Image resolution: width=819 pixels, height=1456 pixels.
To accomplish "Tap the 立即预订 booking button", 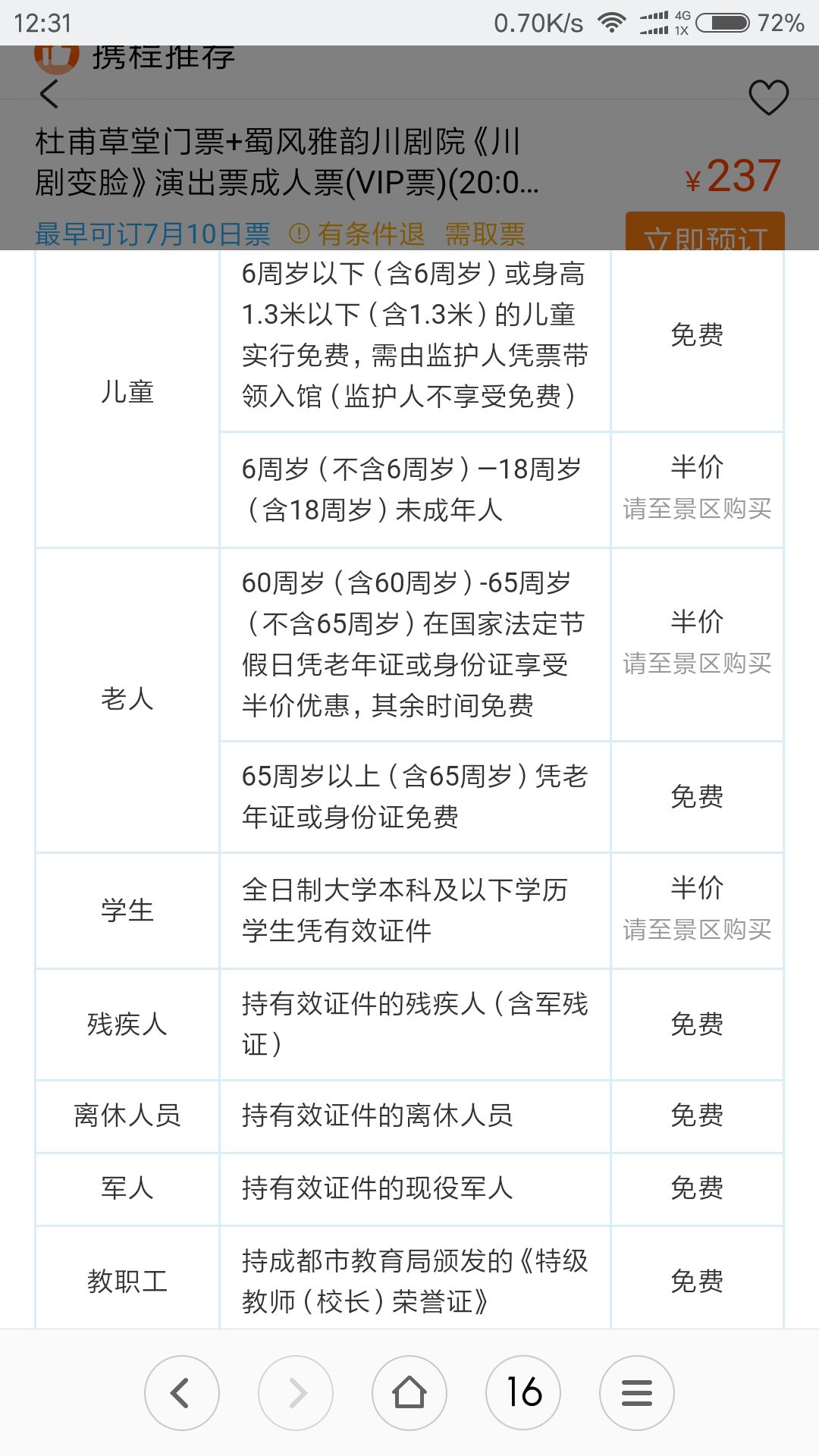I will [x=705, y=232].
